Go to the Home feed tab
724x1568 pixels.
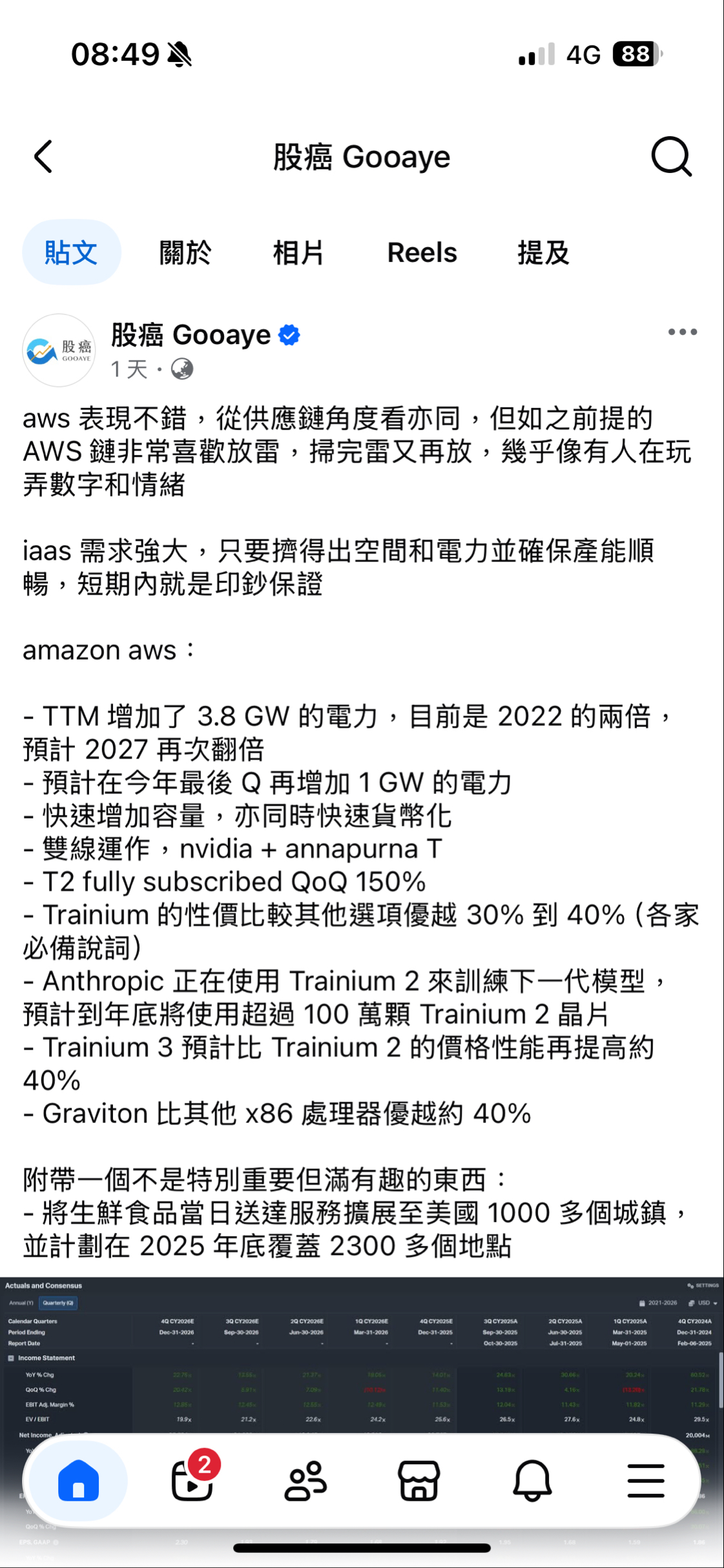[78, 1480]
